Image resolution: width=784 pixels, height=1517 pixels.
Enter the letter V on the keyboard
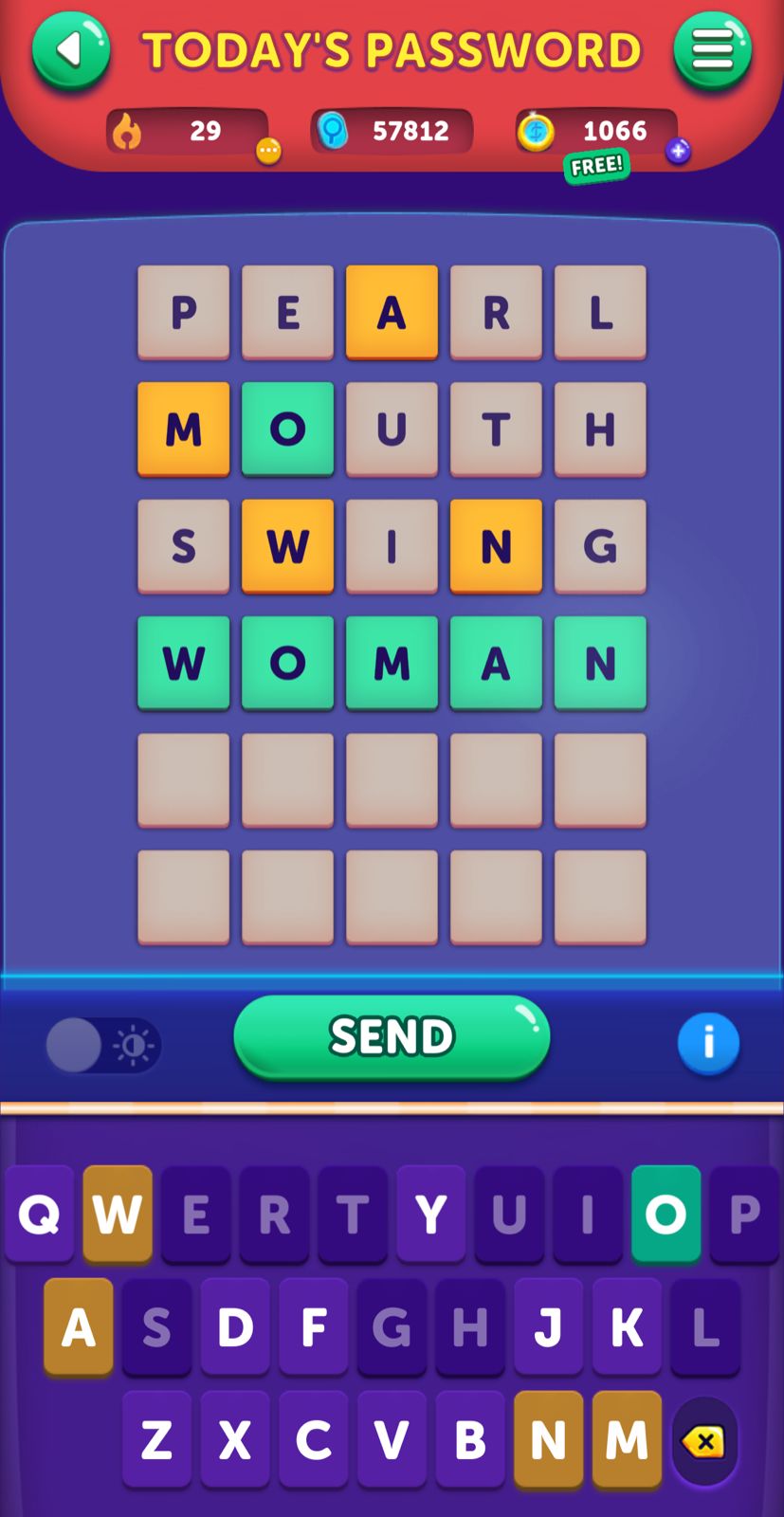click(392, 1440)
